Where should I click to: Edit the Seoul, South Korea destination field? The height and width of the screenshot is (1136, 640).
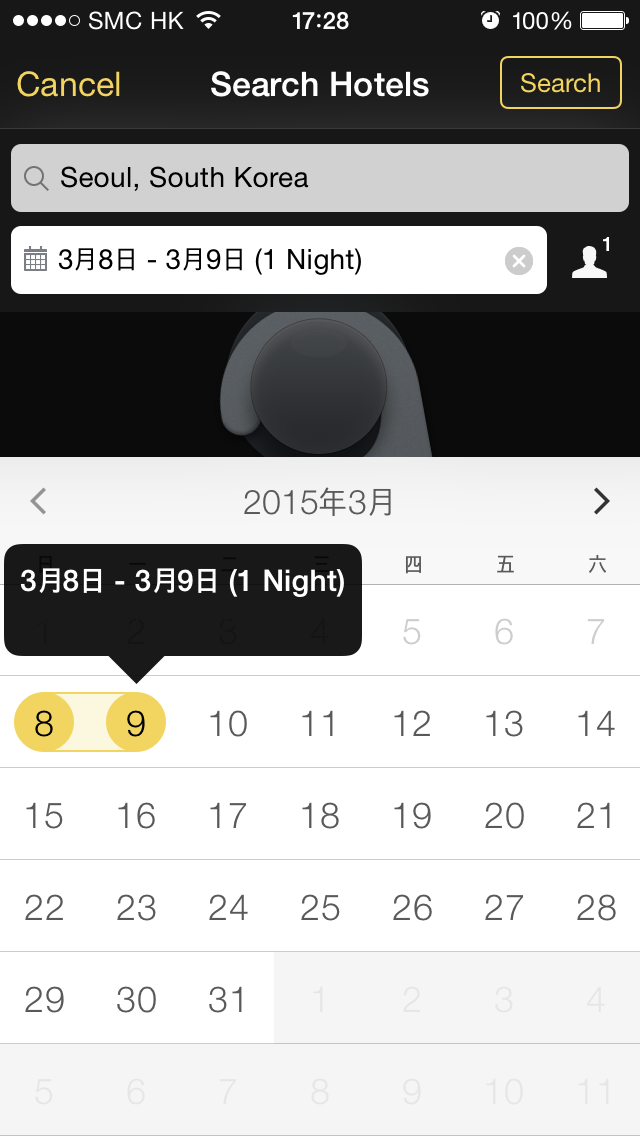(x=320, y=178)
